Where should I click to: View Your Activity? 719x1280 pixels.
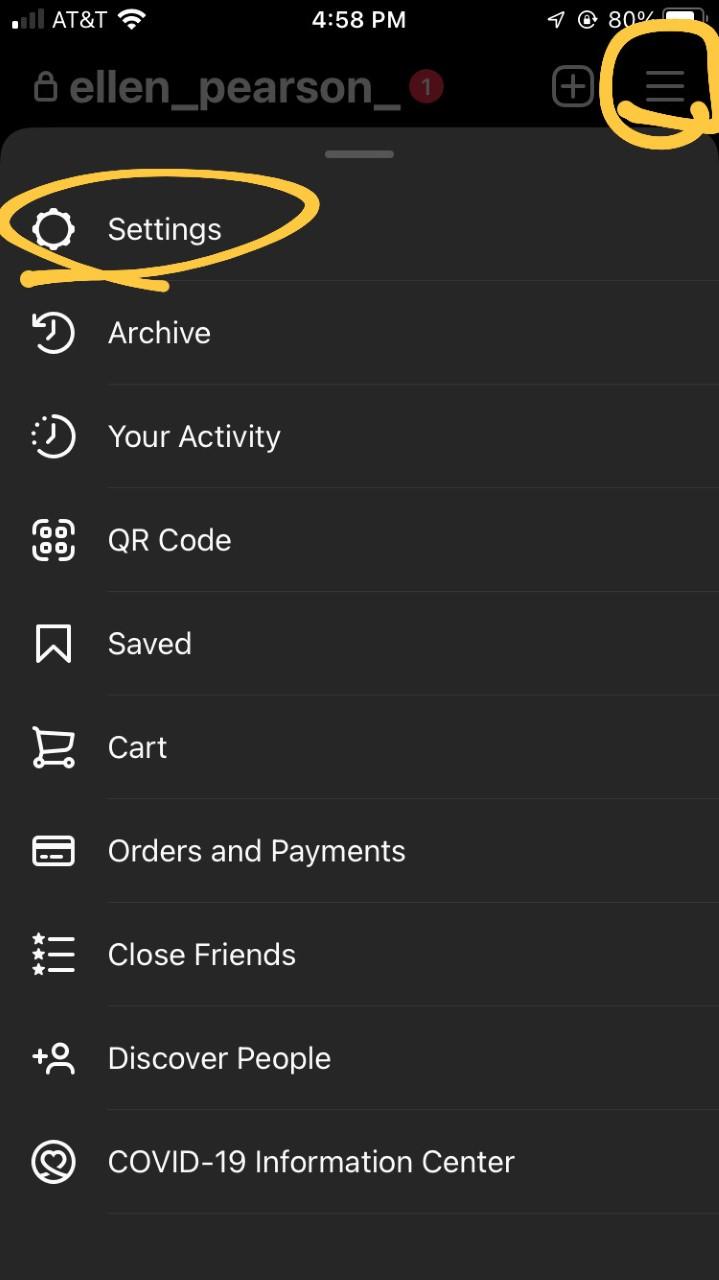pos(194,437)
